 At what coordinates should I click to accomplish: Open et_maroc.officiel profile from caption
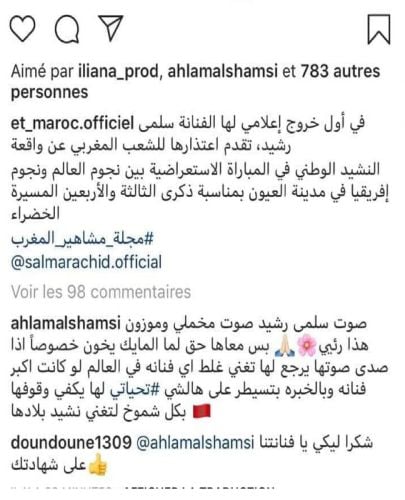tap(72, 123)
